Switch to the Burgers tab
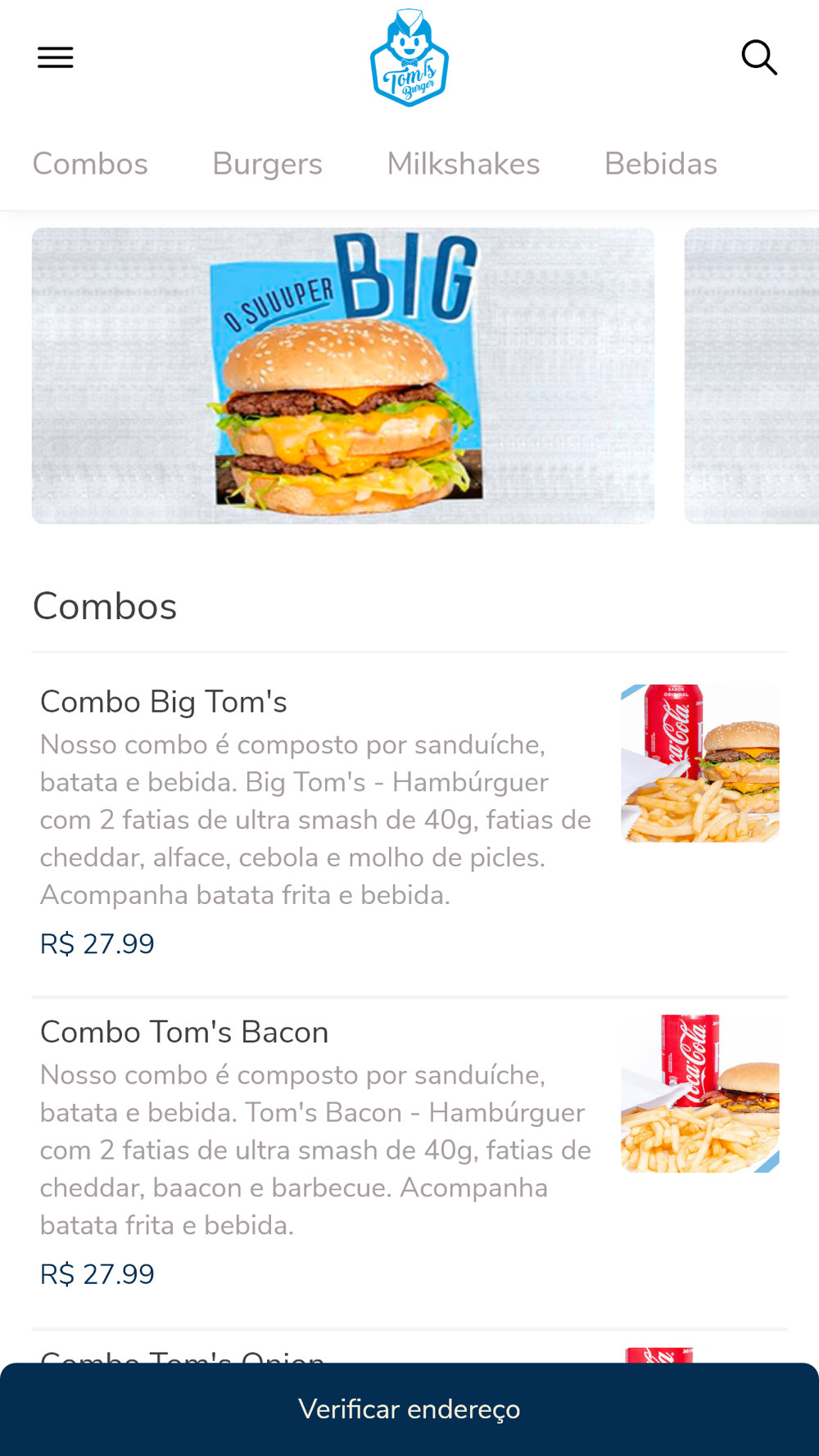This screenshot has height=1456, width=819. click(267, 164)
